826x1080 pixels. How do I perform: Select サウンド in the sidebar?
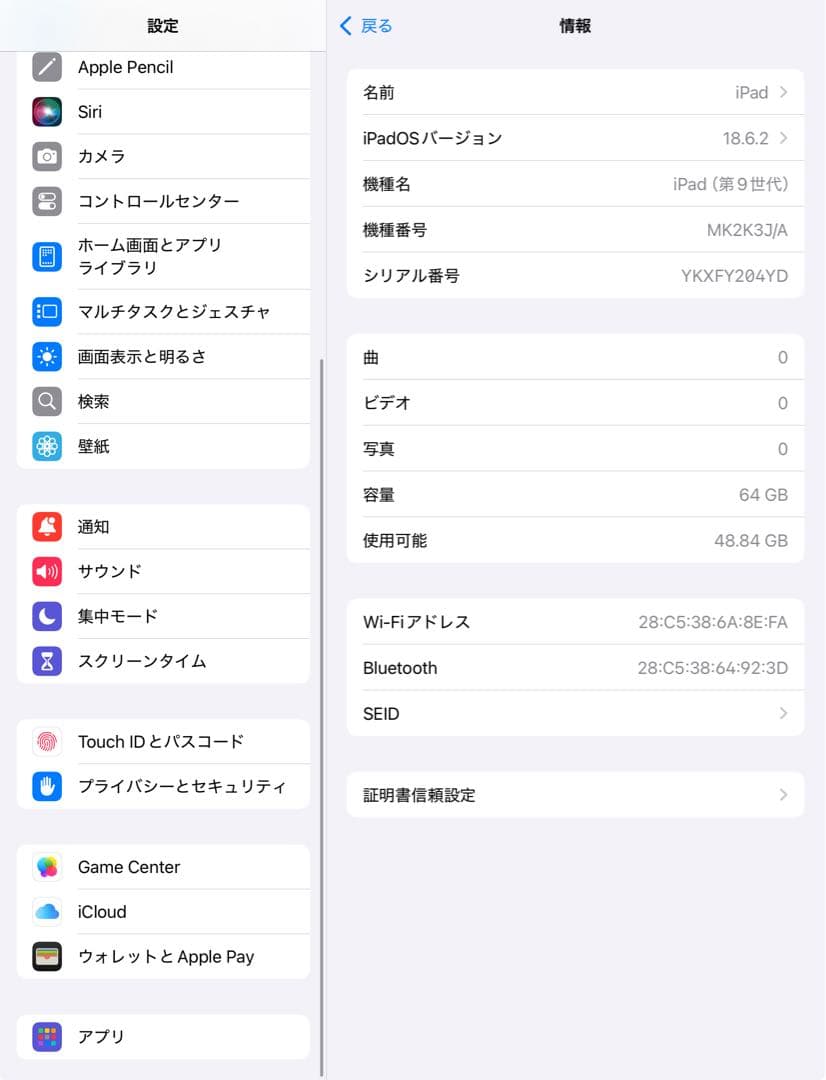pos(110,571)
